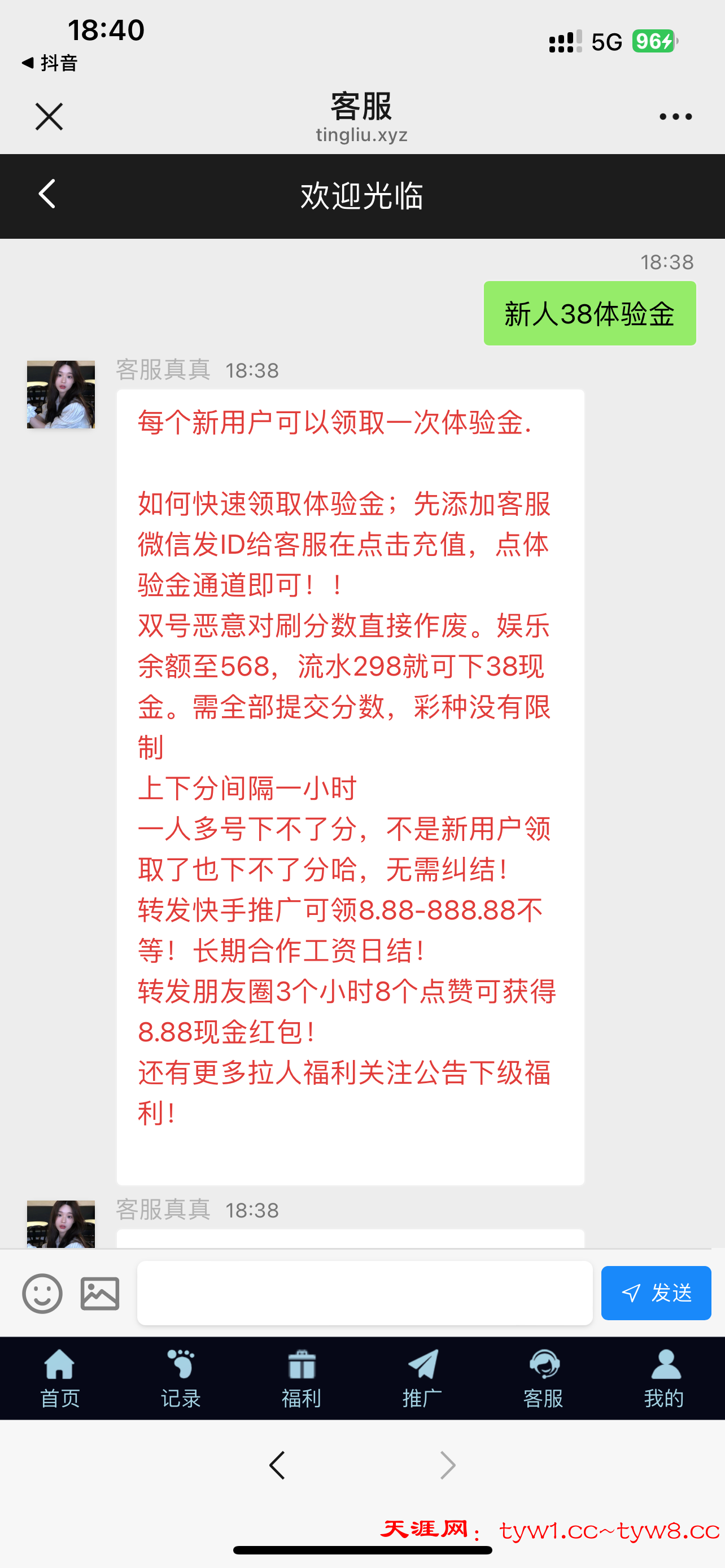Open the 我的 profile tab

coord(664,1379)
